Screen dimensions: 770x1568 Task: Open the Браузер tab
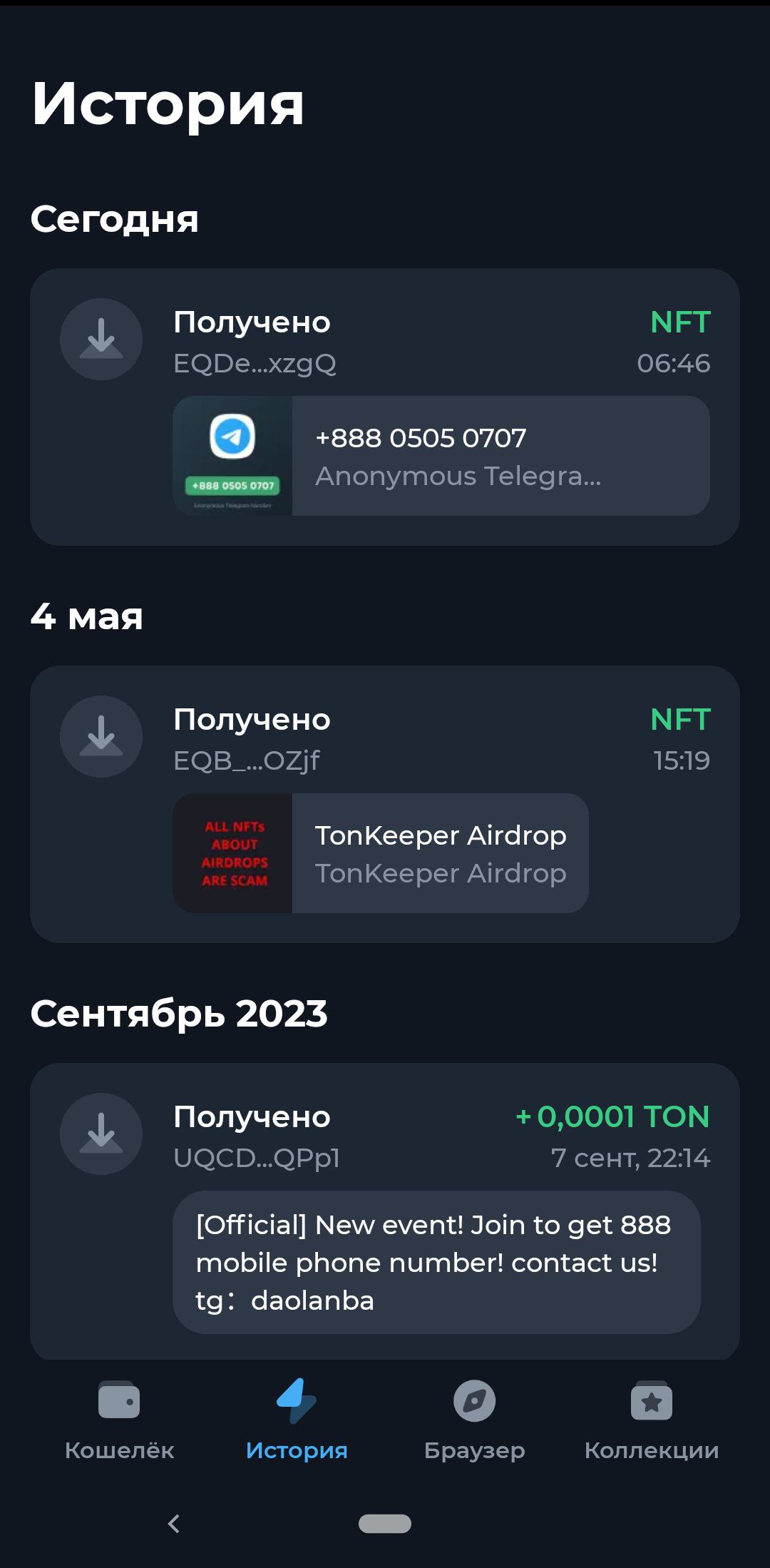[x=474, y=1420]
